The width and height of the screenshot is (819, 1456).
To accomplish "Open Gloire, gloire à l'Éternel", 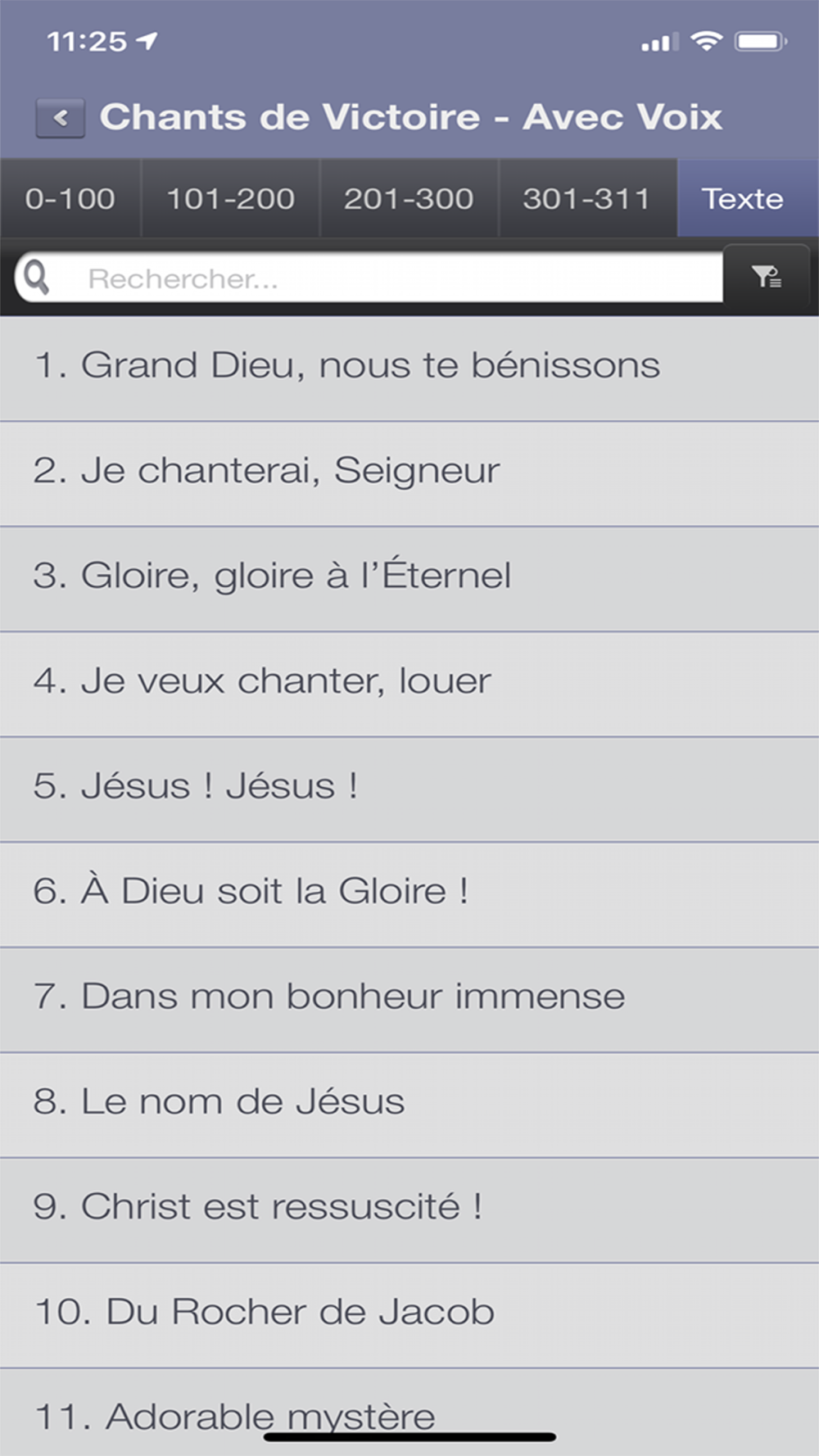I will tap(409, 579).
